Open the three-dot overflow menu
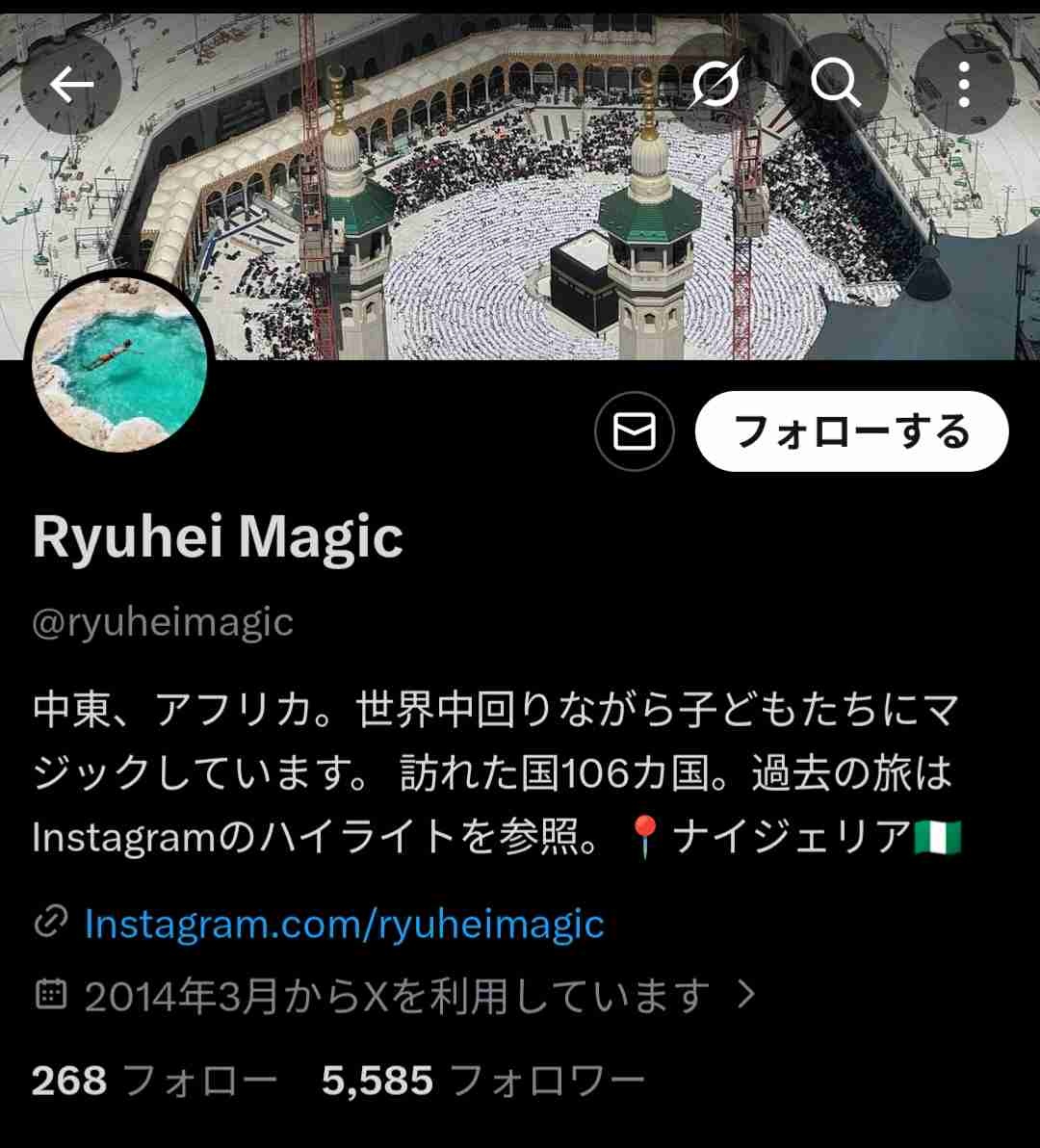The image size is (1040, 1148). (x=964, y=86)
